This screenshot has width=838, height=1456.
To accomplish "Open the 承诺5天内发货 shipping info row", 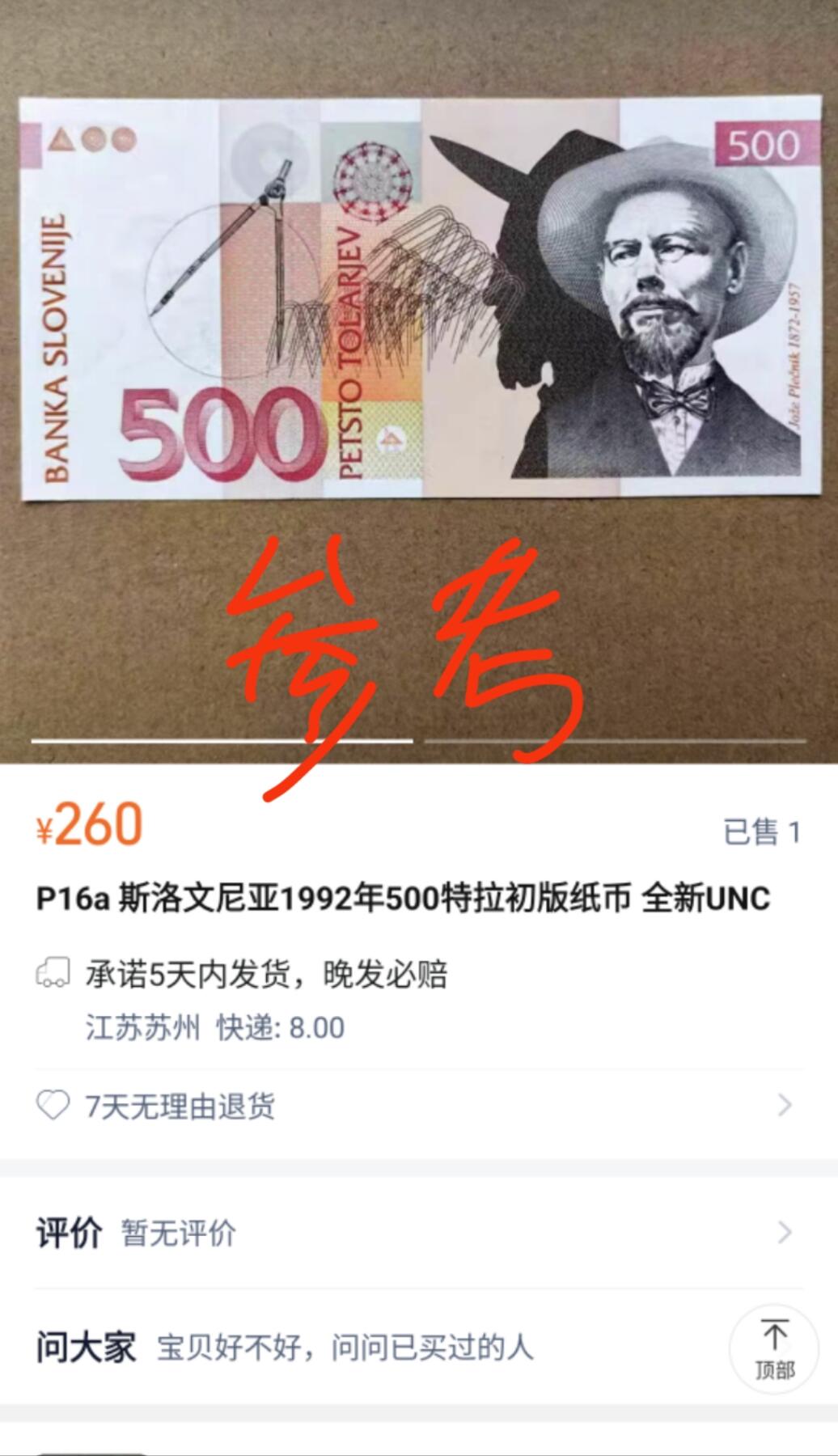I will (x=267, y=976).
